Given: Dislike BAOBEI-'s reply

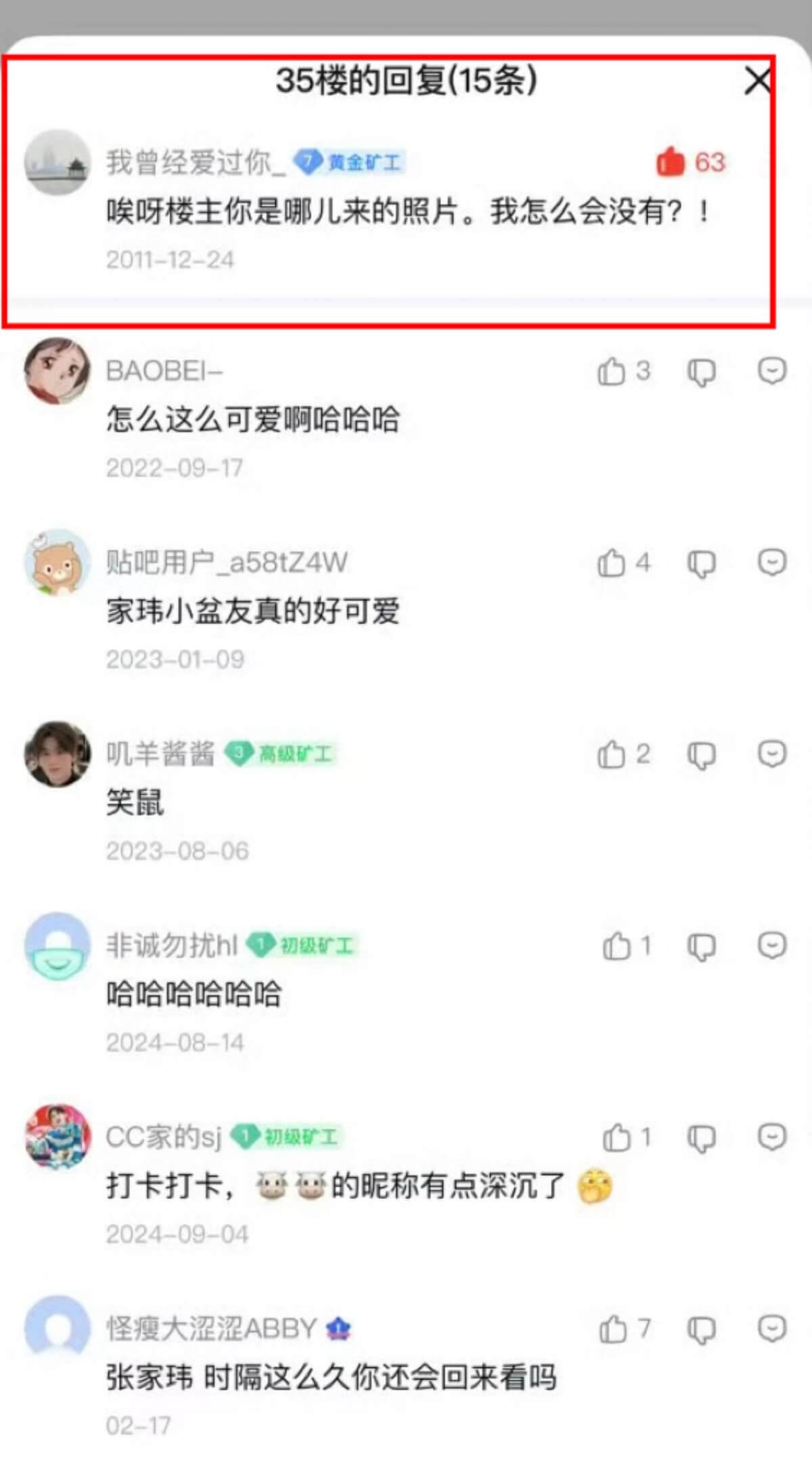Looking at the screenshot, I should (x=702, y=372).
